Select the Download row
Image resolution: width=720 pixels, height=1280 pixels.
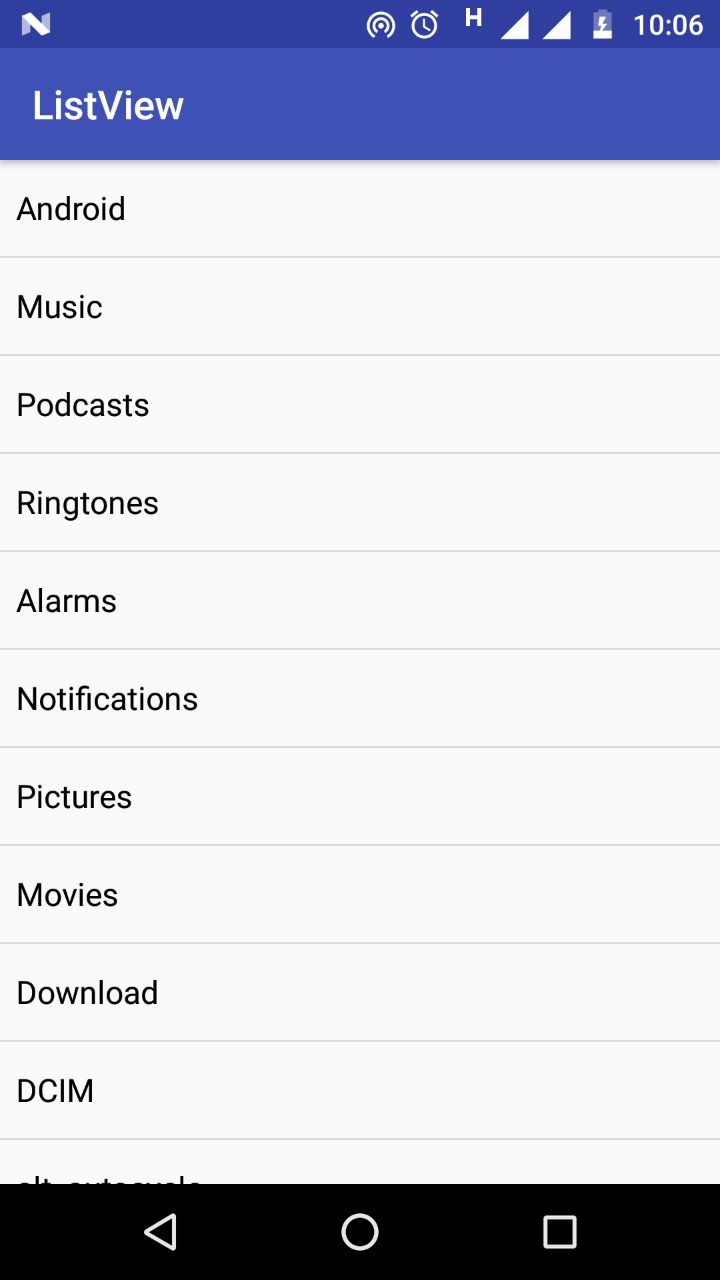(360, 992)
